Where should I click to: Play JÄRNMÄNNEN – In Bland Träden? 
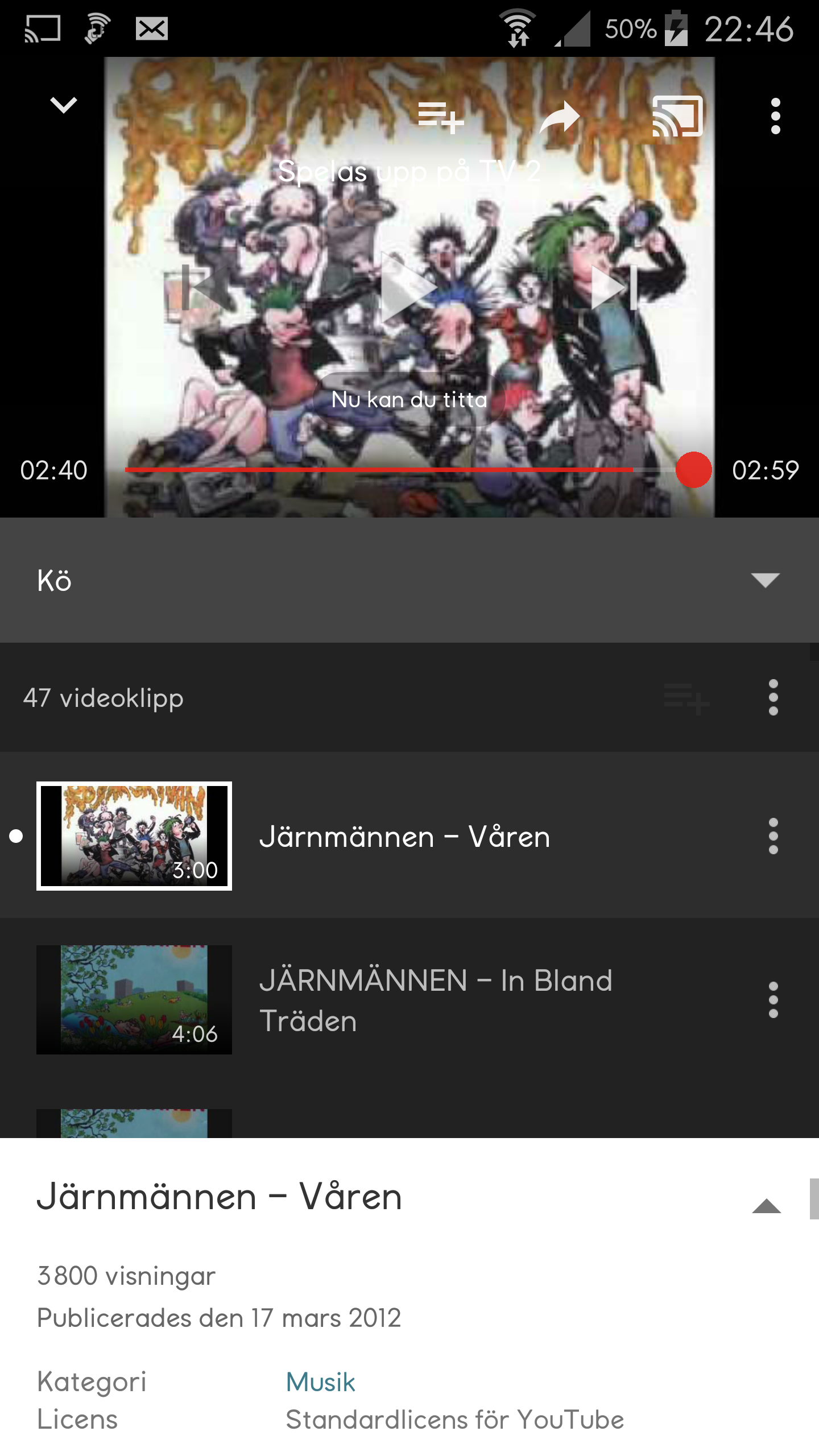(436, 1000)
